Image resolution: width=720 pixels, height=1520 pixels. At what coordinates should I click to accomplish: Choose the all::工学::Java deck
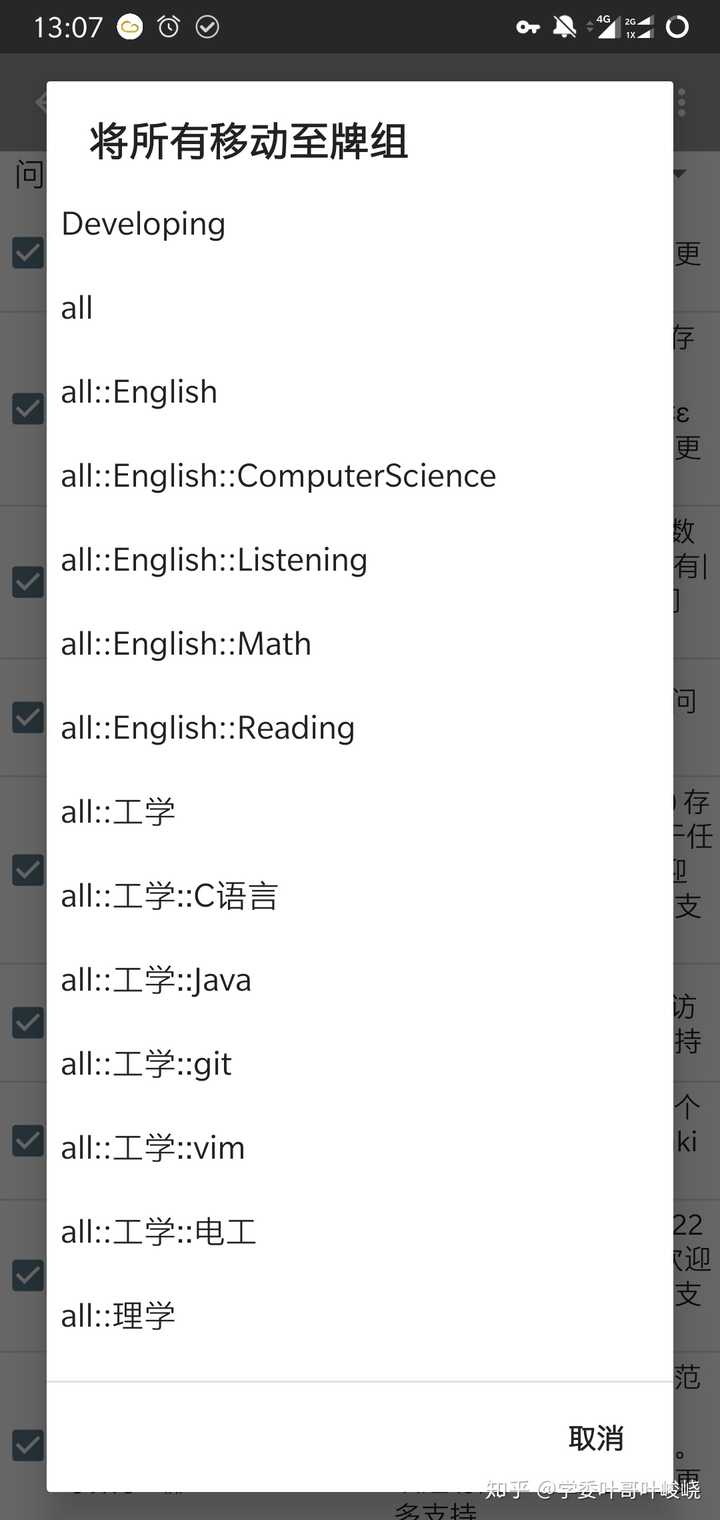359,980
